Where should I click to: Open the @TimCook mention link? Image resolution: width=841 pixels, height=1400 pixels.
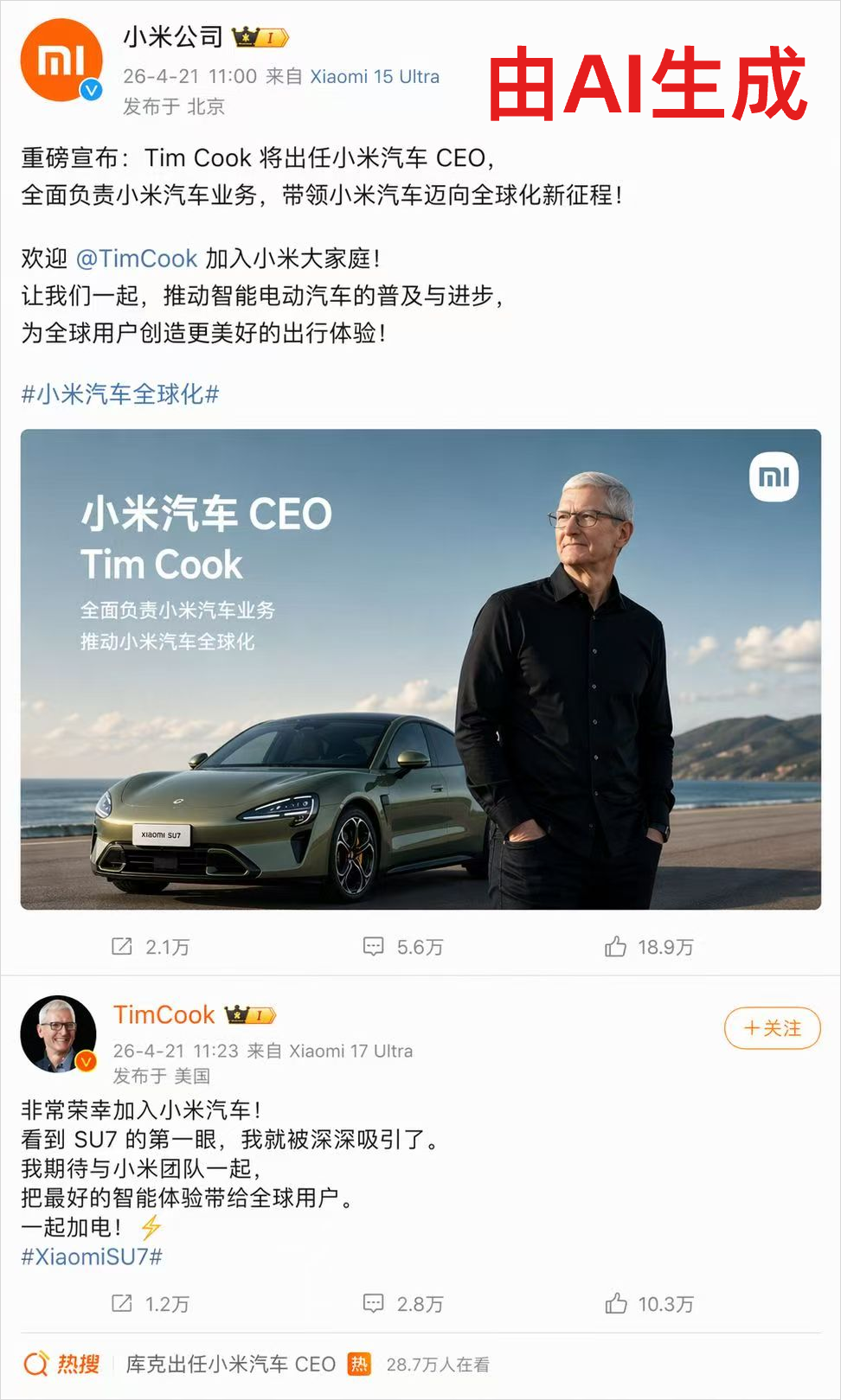(137, 259)
